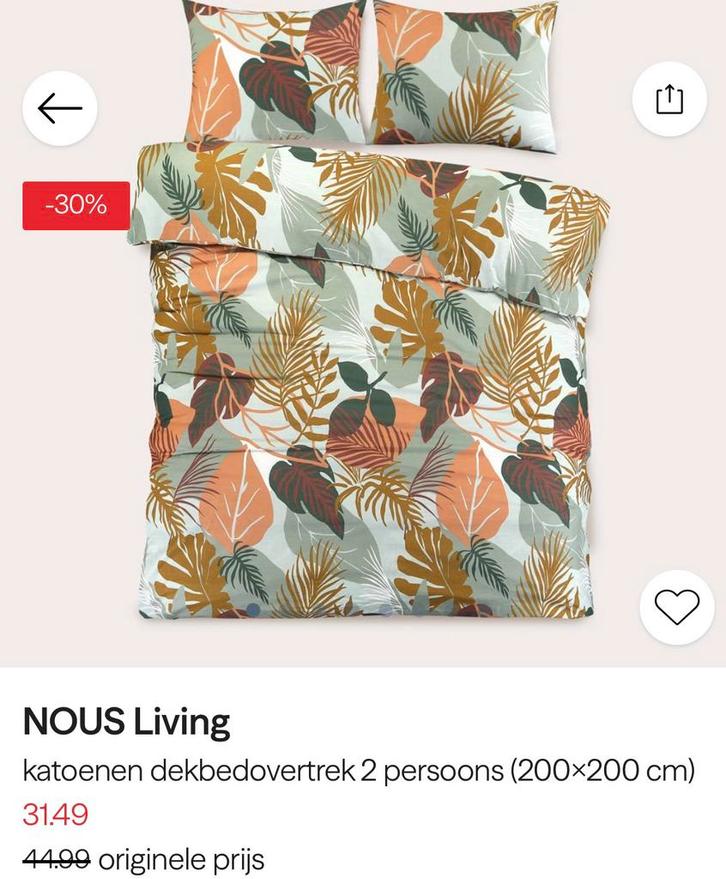The width and height of the screenshot is (726, 879).
Task: Share this NOUS Living duvet cover
Action: 670,99
